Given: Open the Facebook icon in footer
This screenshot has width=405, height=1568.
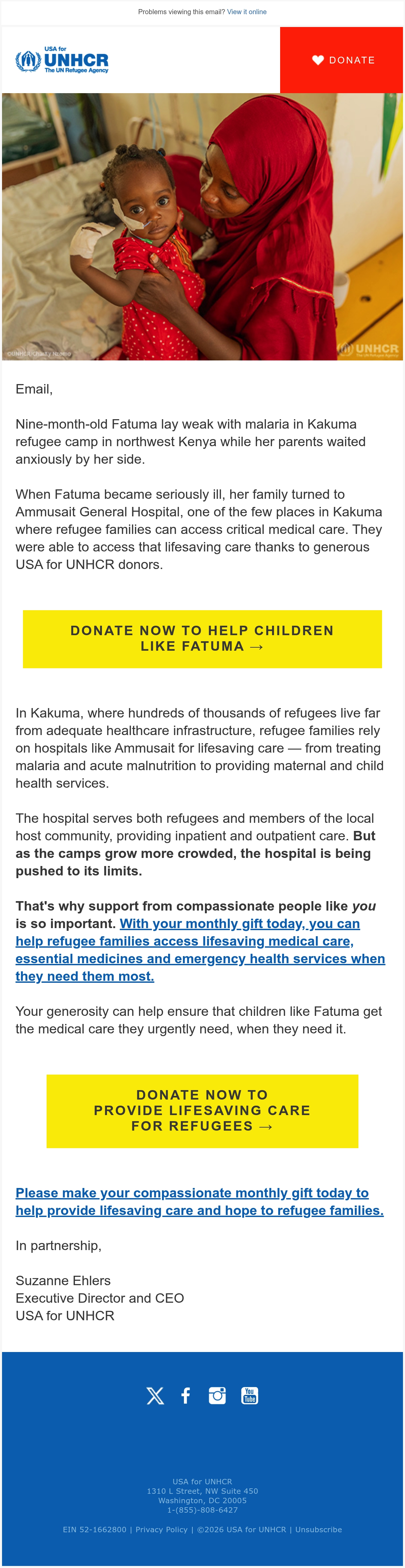Looking at the screenshot, I should pyautogui.click(x=186, y=1396).
